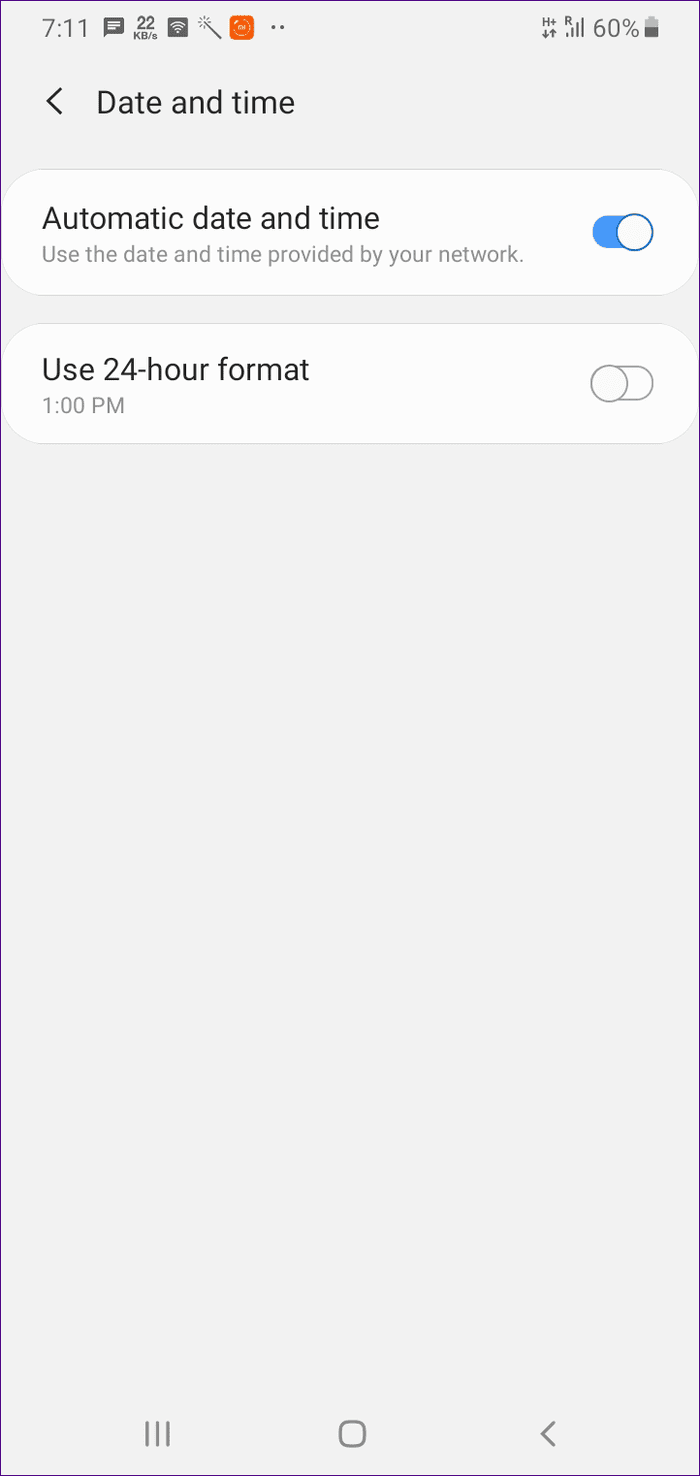This screenshot has height=1476, width=700.
Task: Enable the 24-hour format switch
Action: [622, 384]
